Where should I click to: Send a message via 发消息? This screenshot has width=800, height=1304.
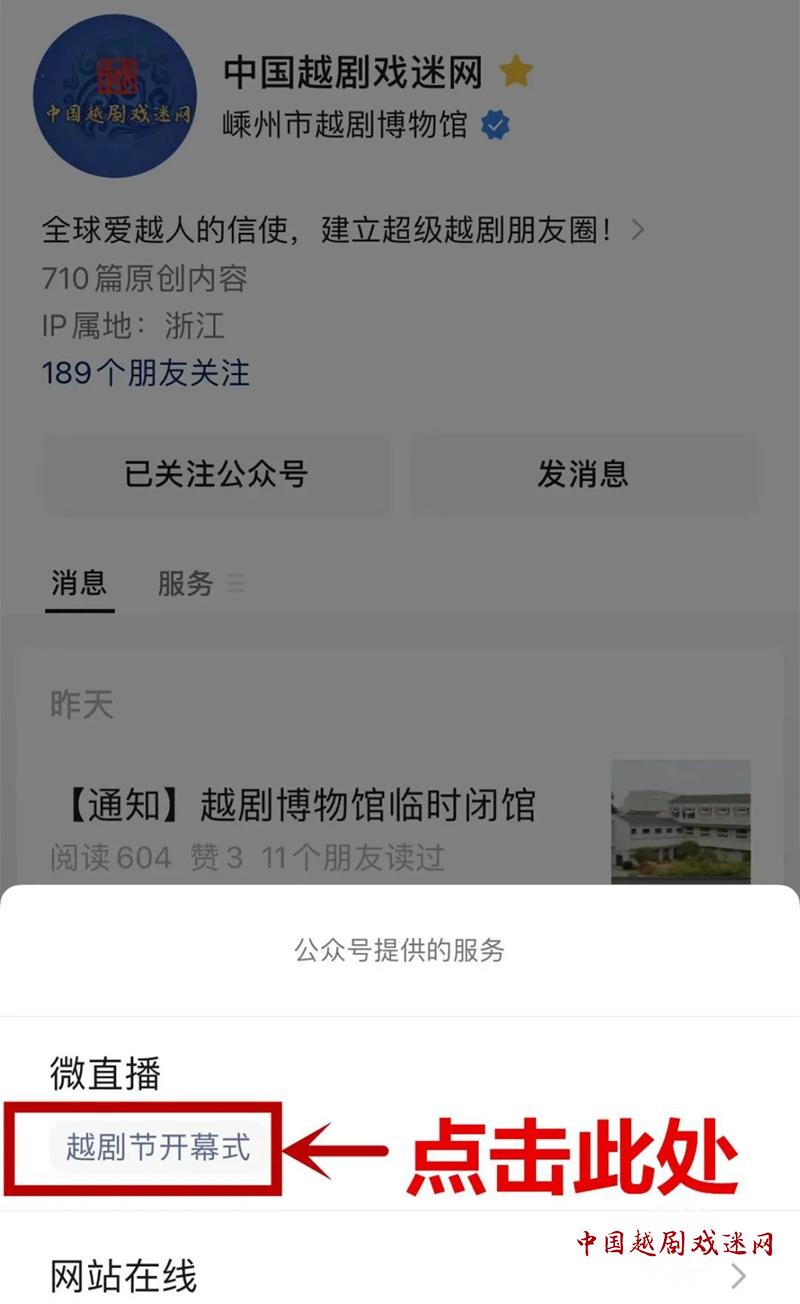click(583, 474)
